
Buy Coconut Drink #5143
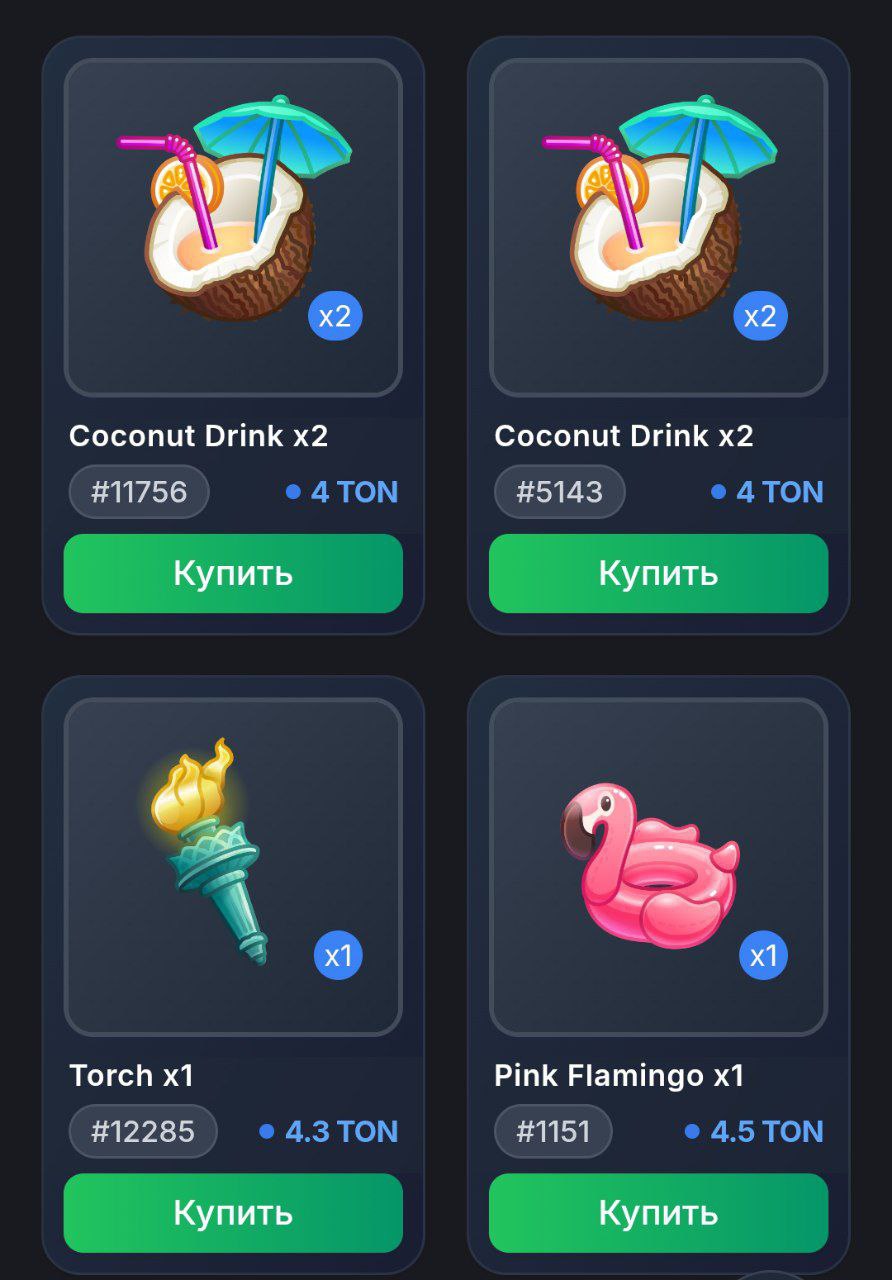coord(658,573)
